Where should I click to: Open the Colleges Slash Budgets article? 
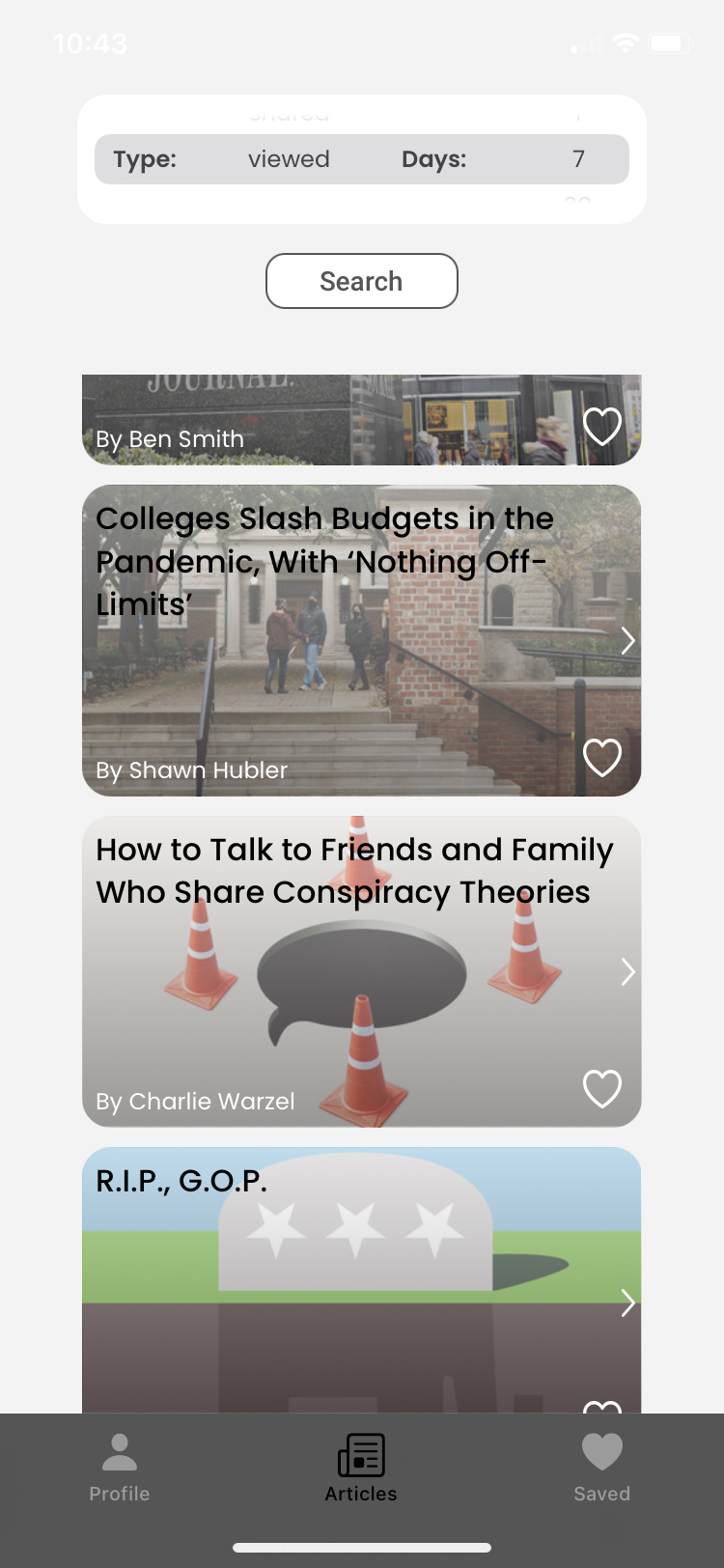(x=362, y=640)
